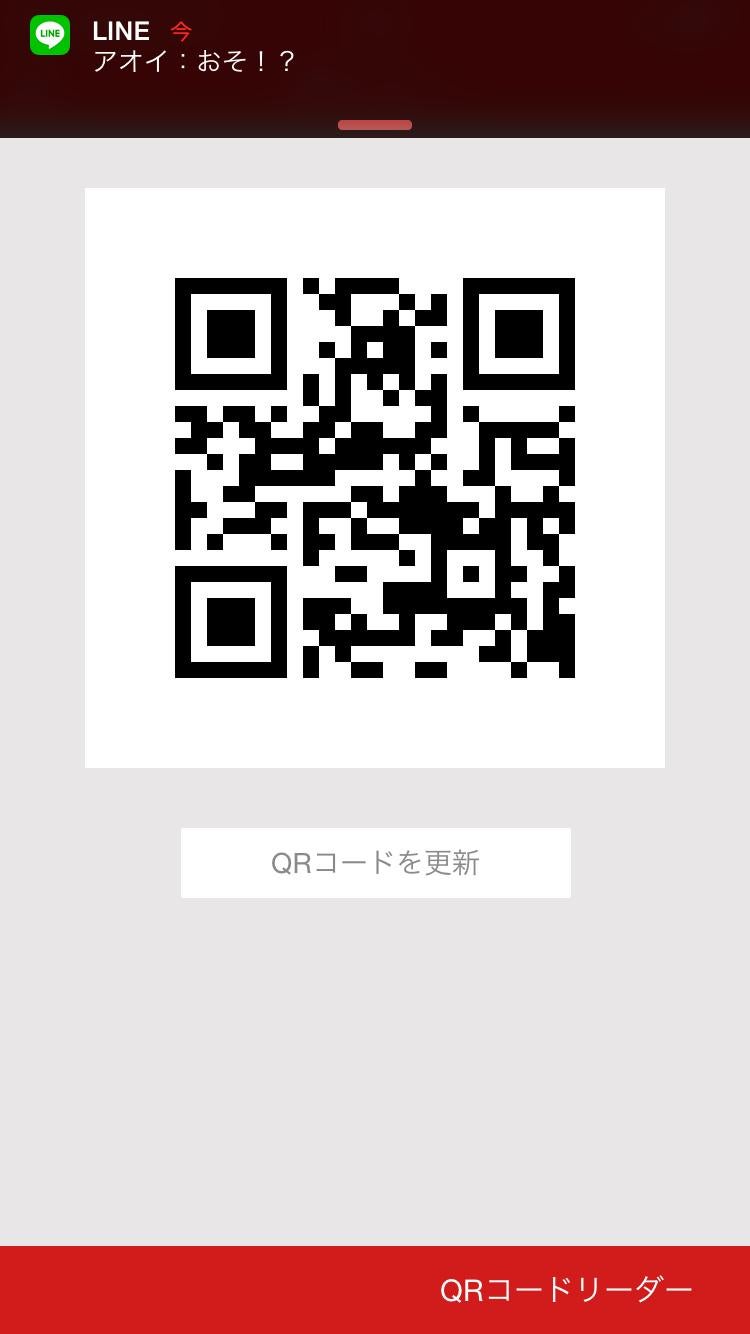The height and width of the screenshot is (1334, 750).
Task: Expand the notification via the drag handle
Action: [375, 125]
